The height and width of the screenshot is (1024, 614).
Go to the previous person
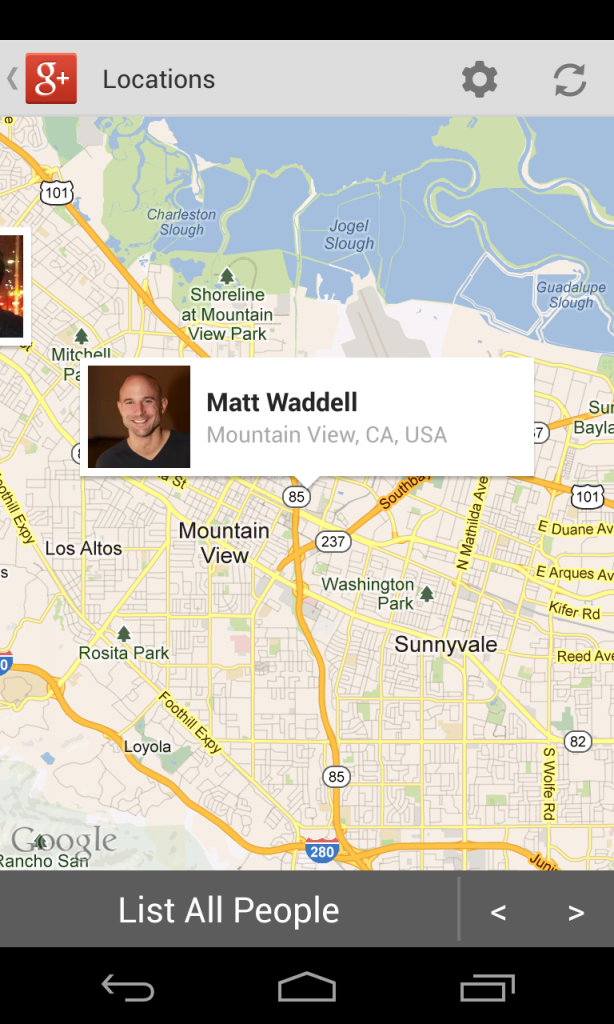[x=498, y=911]
